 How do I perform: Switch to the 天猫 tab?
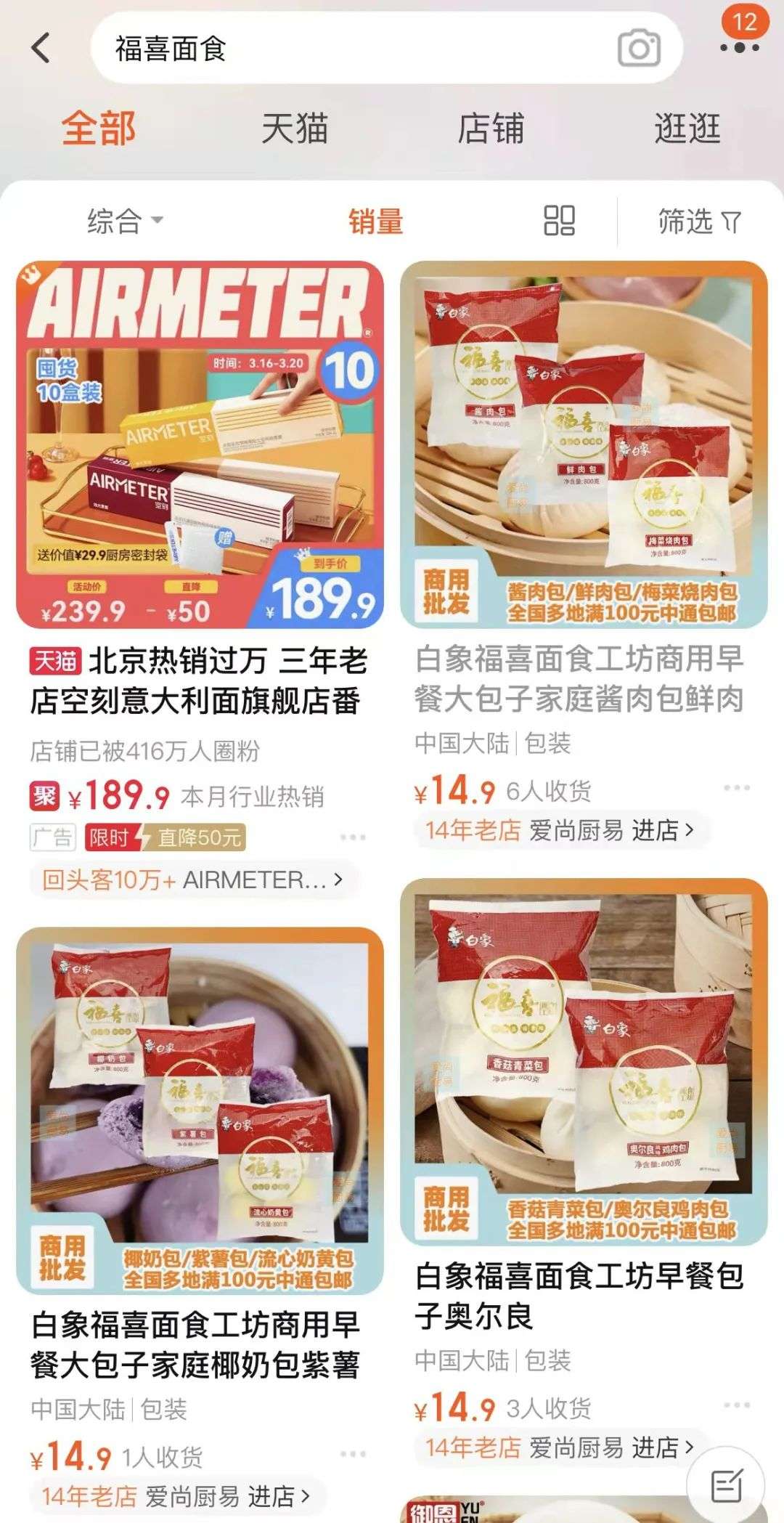click(x=294, y=129)
